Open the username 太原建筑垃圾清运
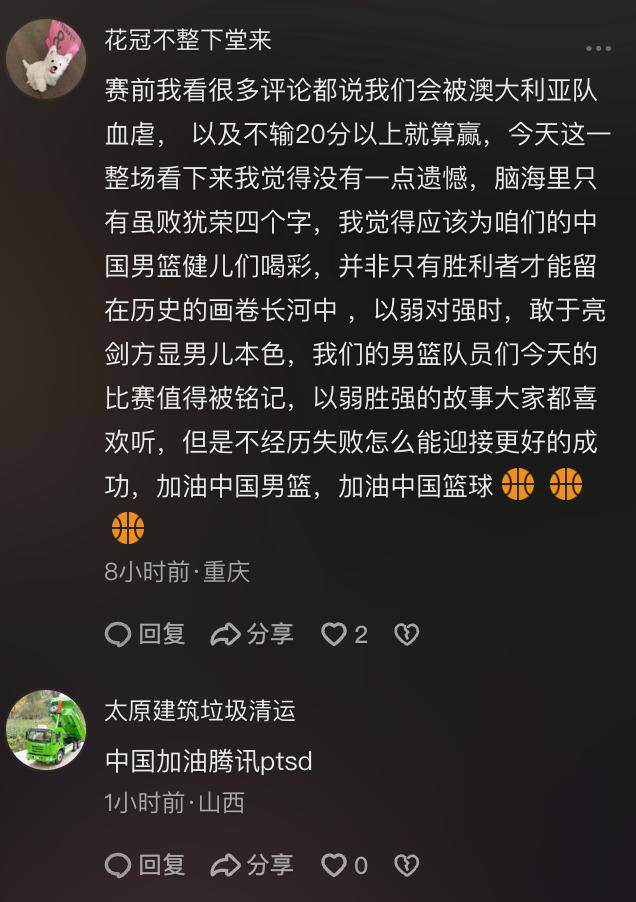The image size is (636, 902). [200, 711]
